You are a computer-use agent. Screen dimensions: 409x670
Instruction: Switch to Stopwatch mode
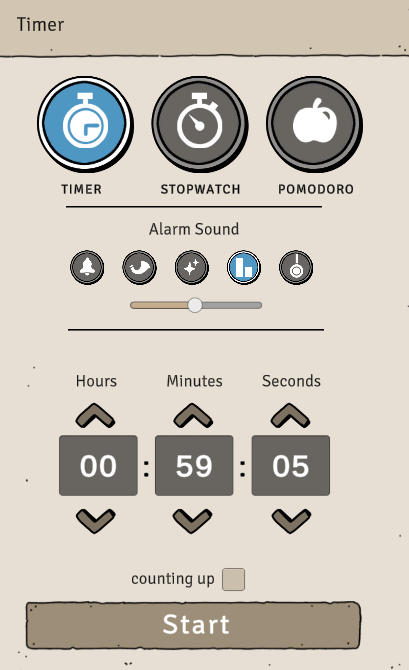pos(200,124)
